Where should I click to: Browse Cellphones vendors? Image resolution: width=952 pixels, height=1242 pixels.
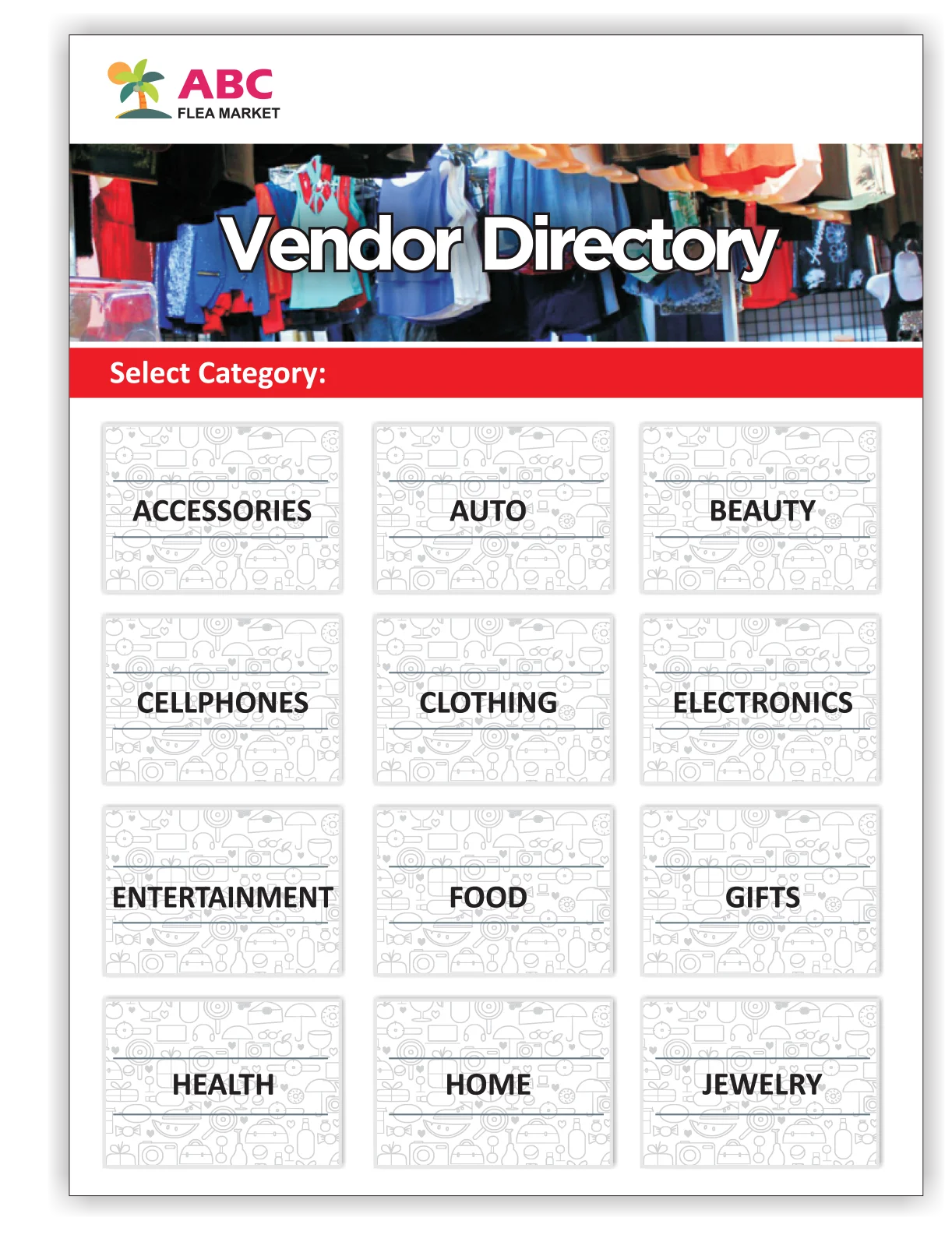click(222, 701)
